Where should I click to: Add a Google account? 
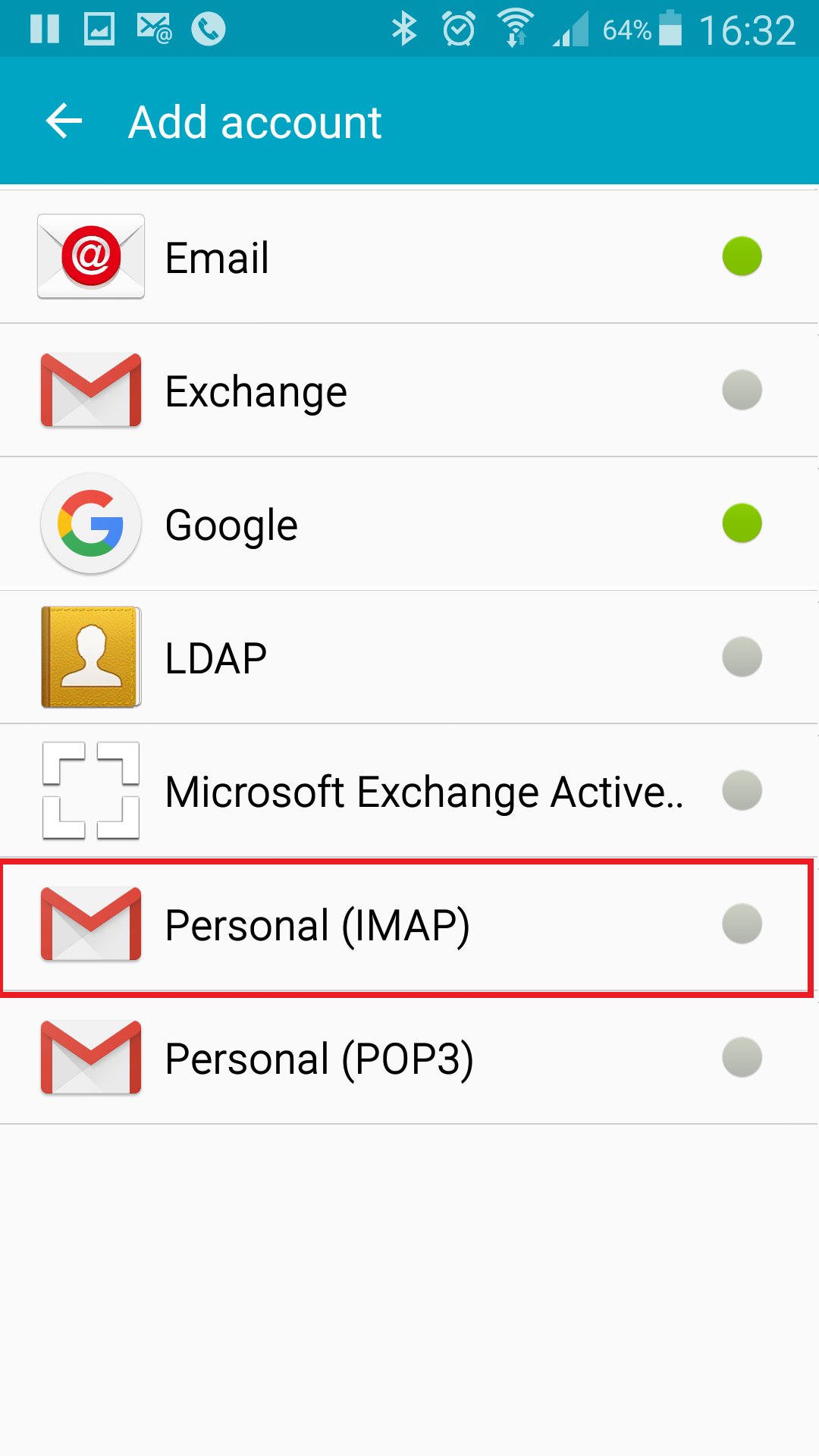409,524
